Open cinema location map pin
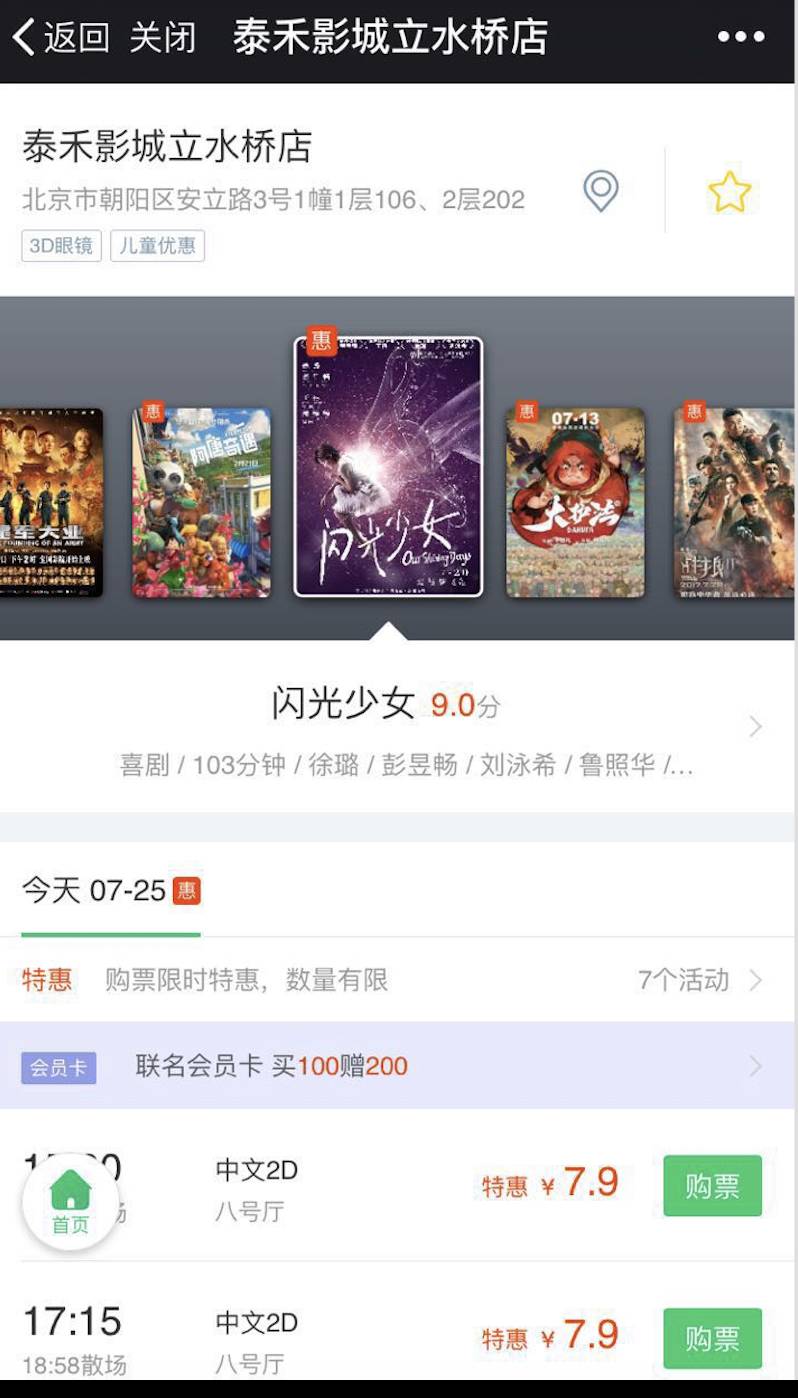Image resolution: width=798 pixels, height=1398 pixels. pos(601,190)
